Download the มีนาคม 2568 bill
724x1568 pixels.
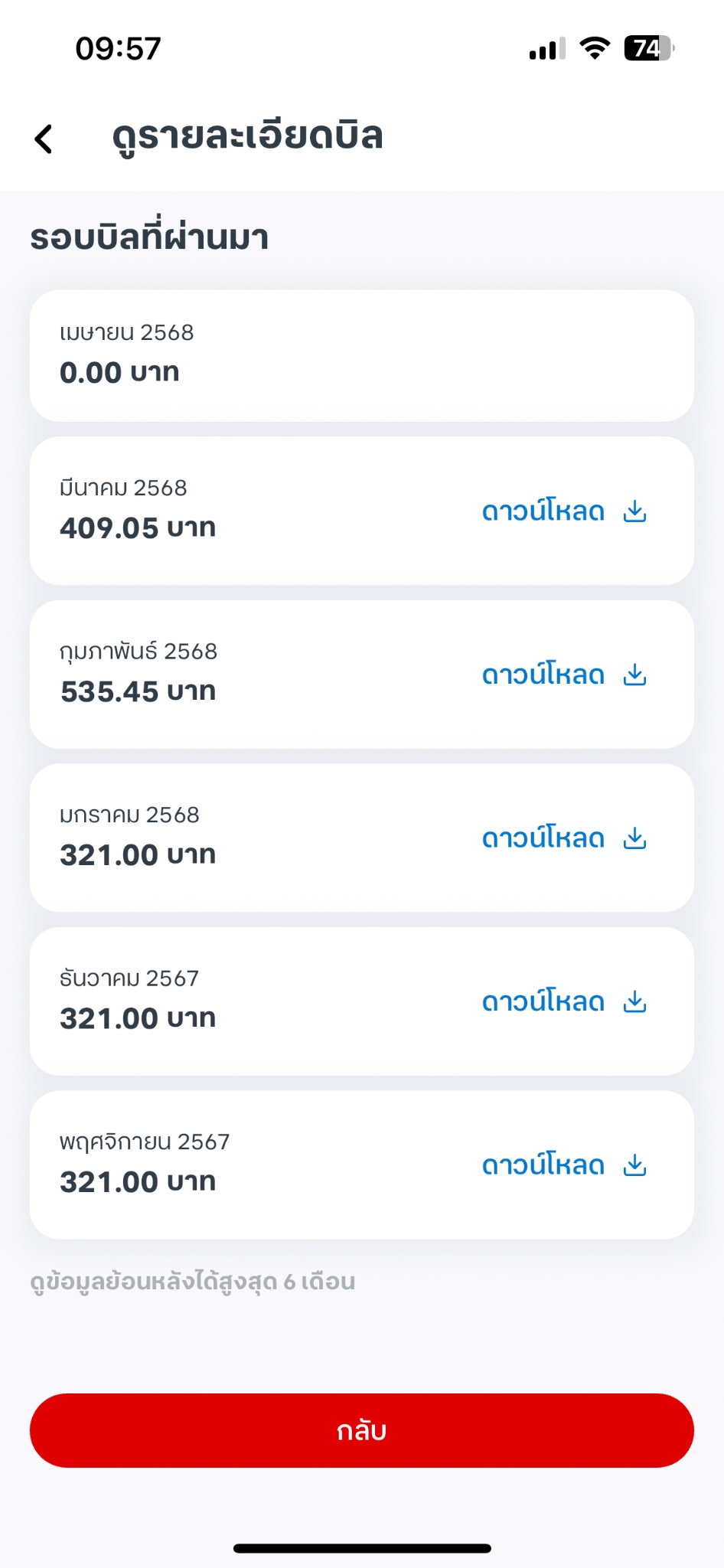click(x=564, y=511)
